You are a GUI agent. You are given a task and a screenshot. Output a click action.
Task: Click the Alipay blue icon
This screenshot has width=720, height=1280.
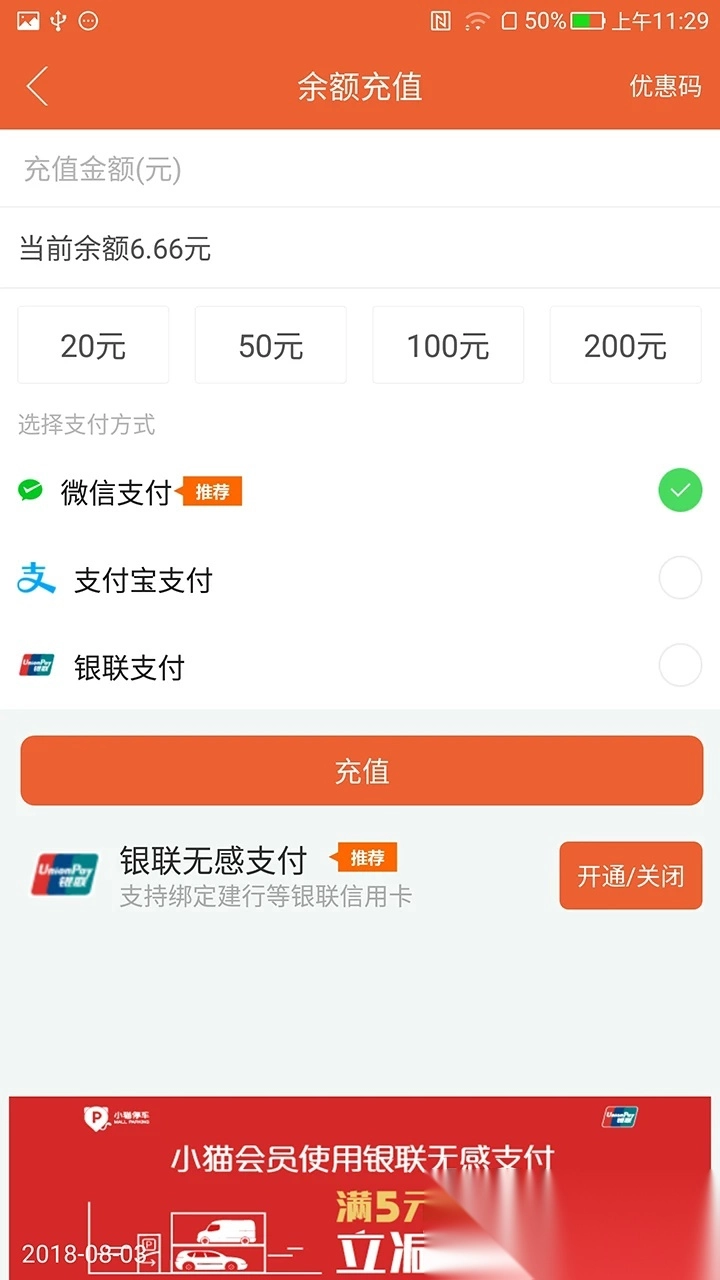tap(31, 578)
